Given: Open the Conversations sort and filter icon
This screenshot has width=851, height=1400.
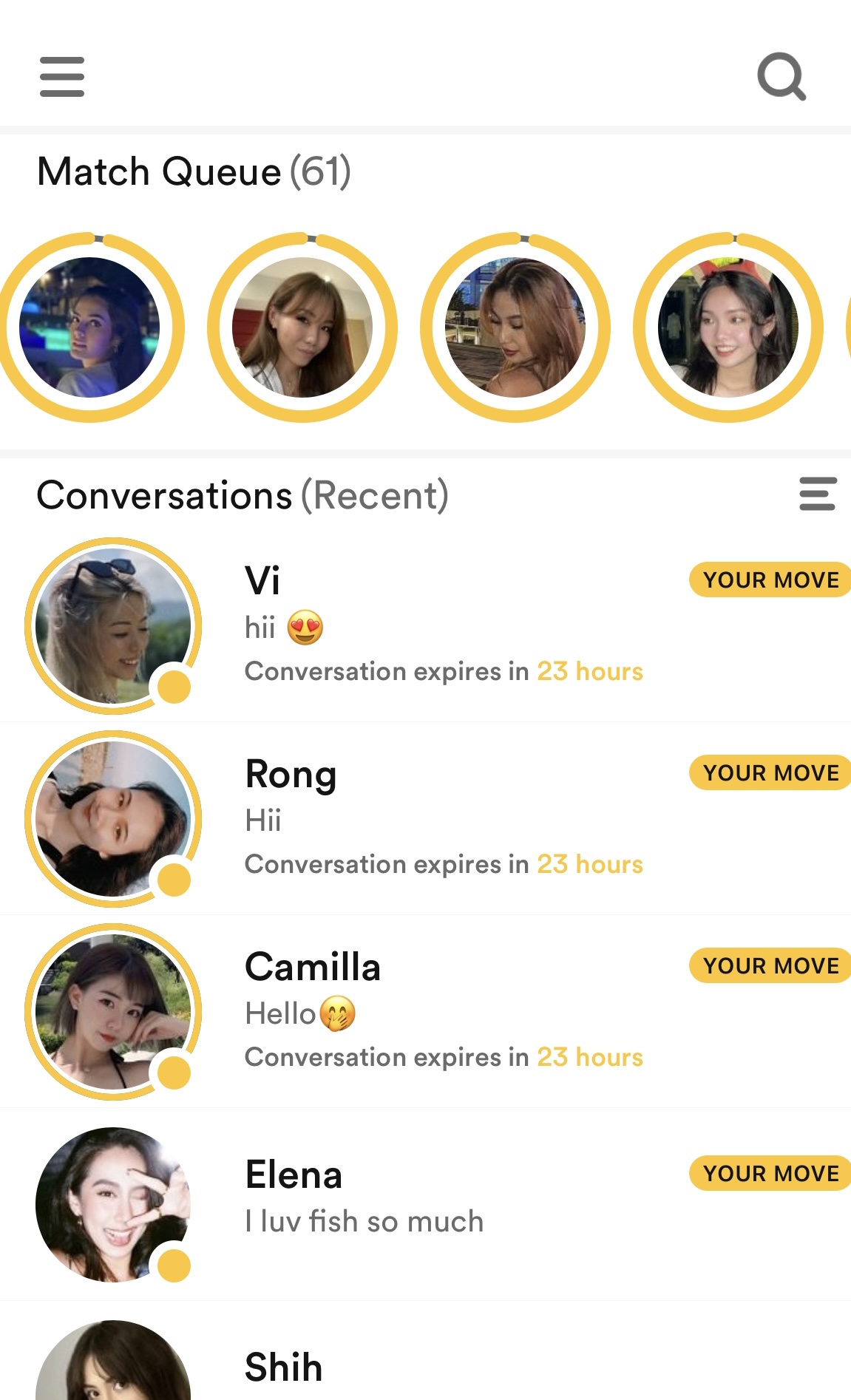Looking at the screenshot, I should (817, 494).
